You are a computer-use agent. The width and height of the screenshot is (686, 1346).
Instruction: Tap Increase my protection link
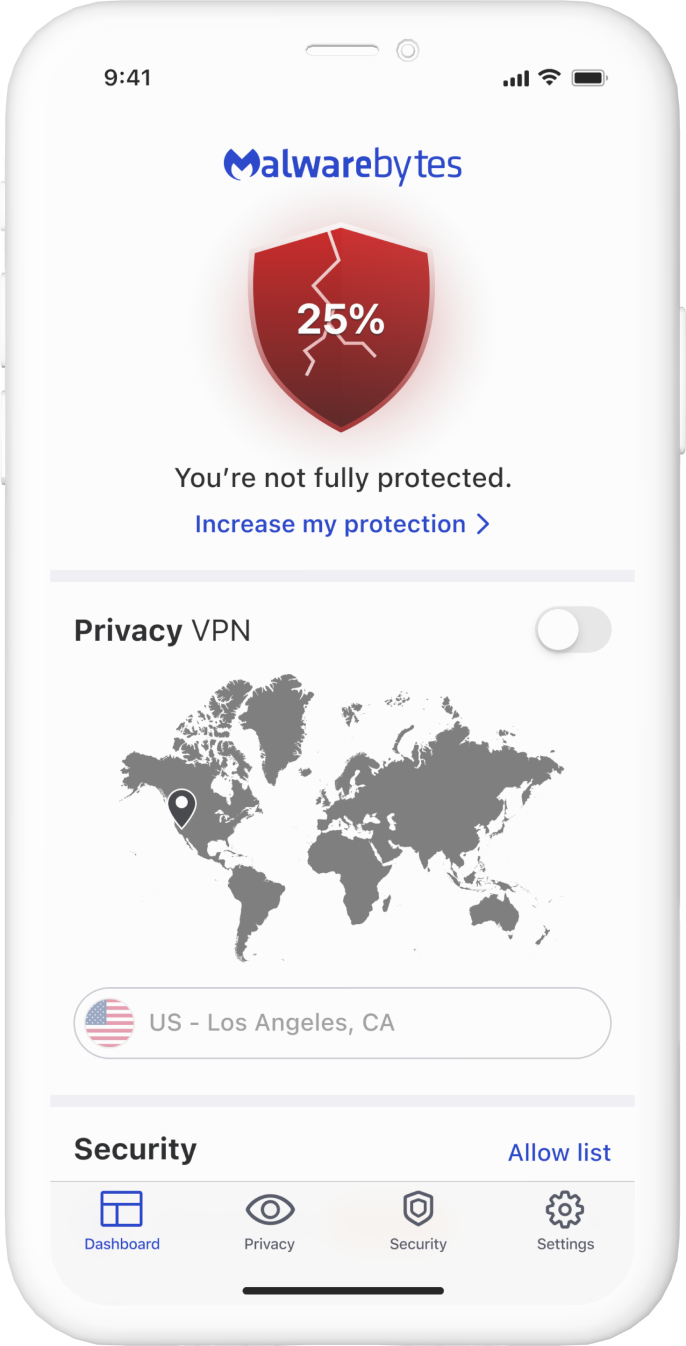click(x=342, y=524)
